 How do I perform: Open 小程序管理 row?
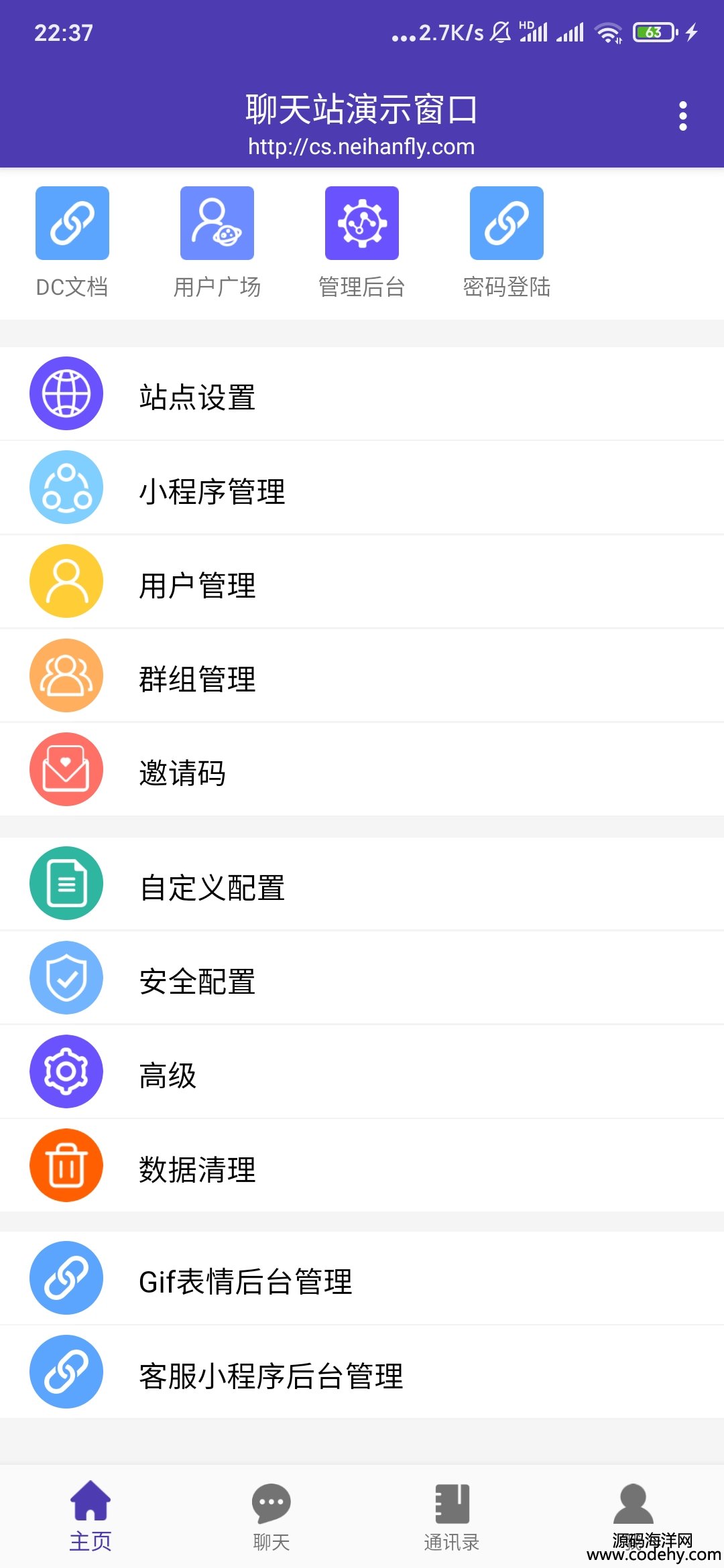[x=362, y=488]
